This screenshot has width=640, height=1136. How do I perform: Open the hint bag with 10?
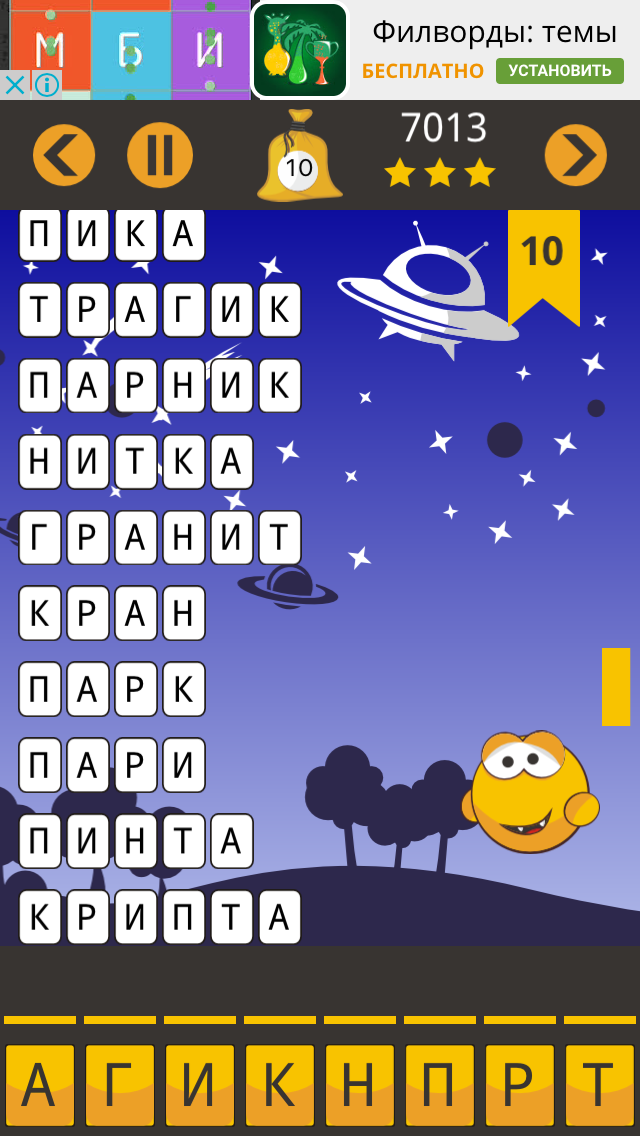tap(299, 160)
